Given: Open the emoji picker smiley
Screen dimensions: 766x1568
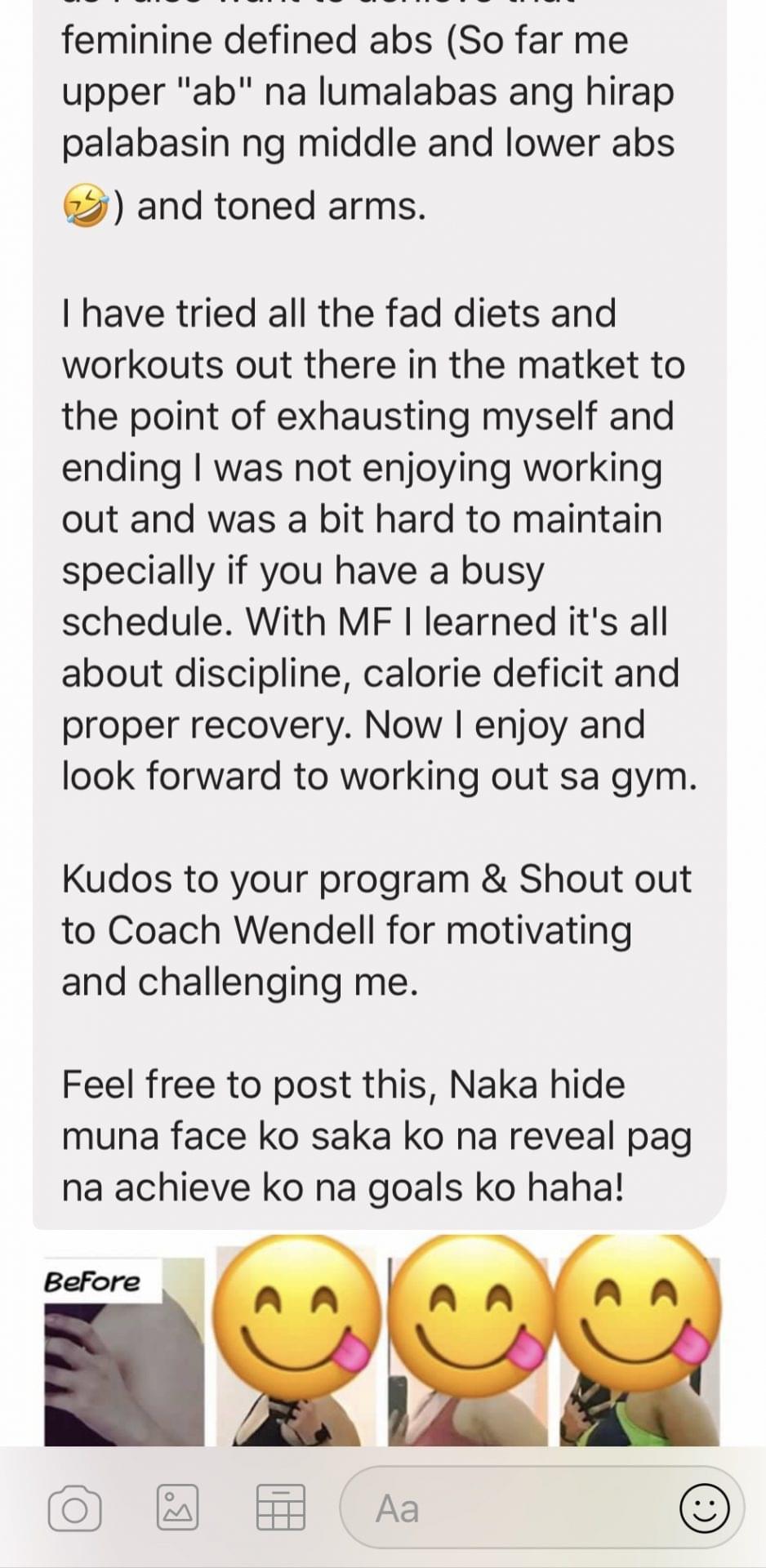Looking at the screenshot, I should [704, 1508].
